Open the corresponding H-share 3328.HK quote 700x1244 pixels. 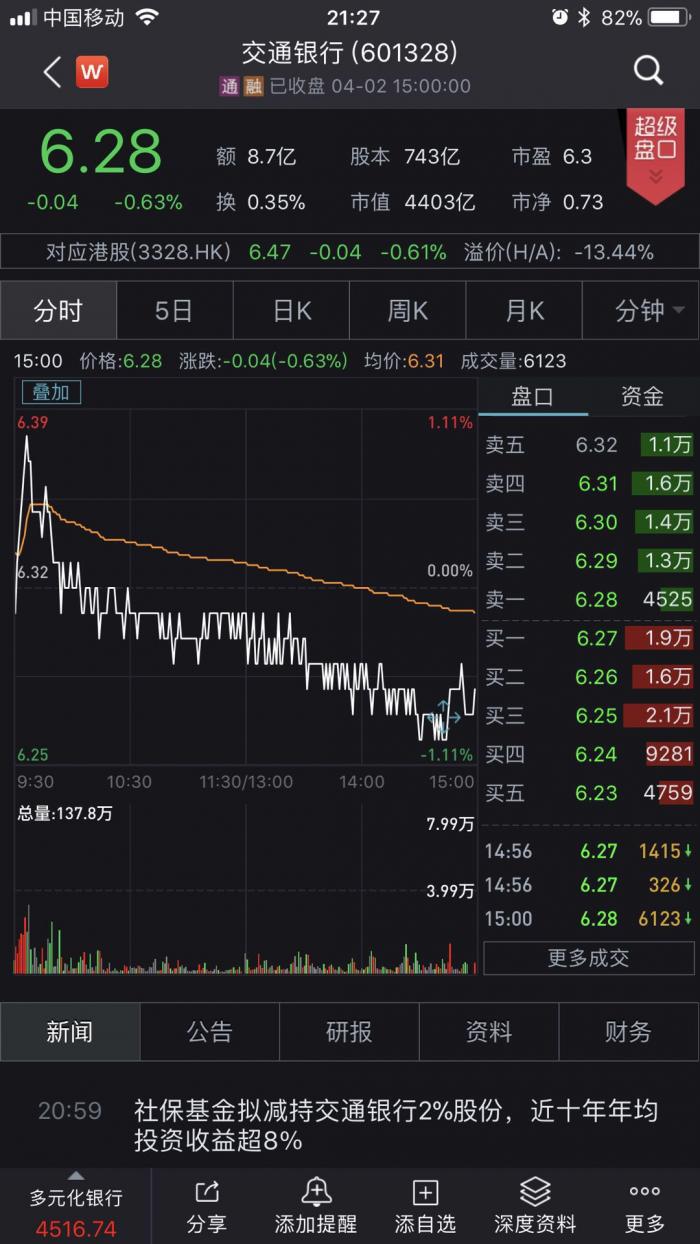140,252
